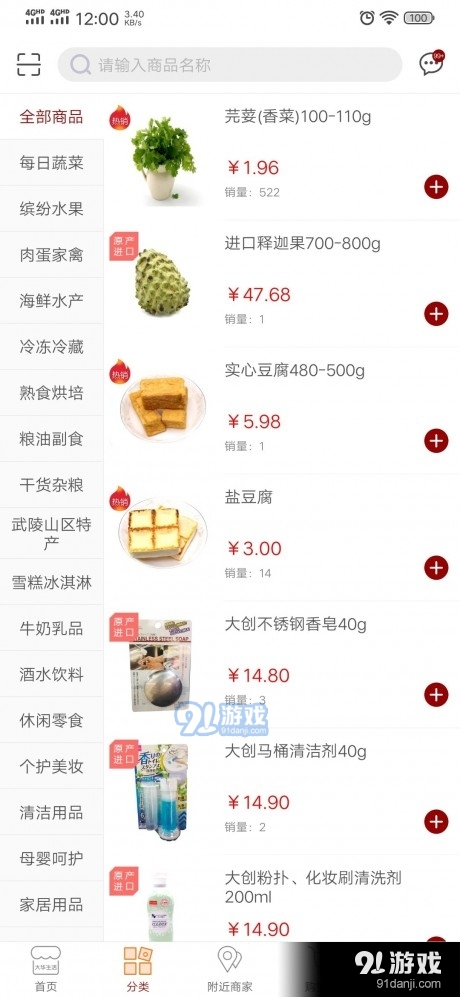
Task: Add 盐豆腐 to cart
Action: coord(436,568)
